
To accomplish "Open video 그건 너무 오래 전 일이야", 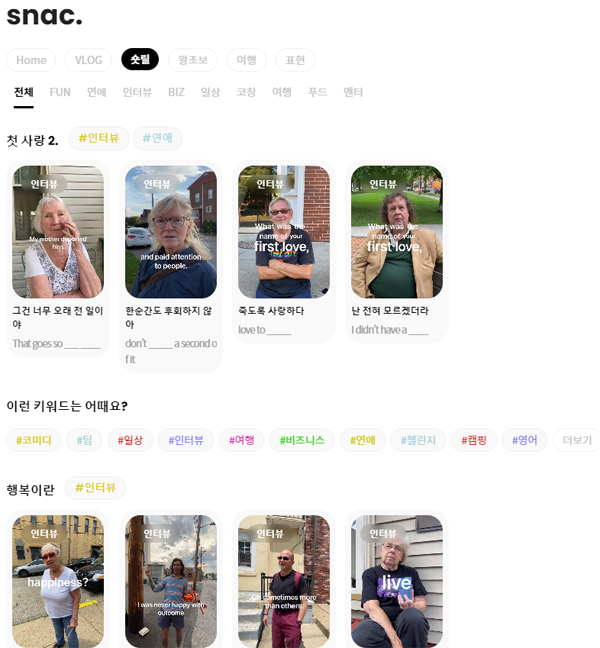I will coord(58,232).
